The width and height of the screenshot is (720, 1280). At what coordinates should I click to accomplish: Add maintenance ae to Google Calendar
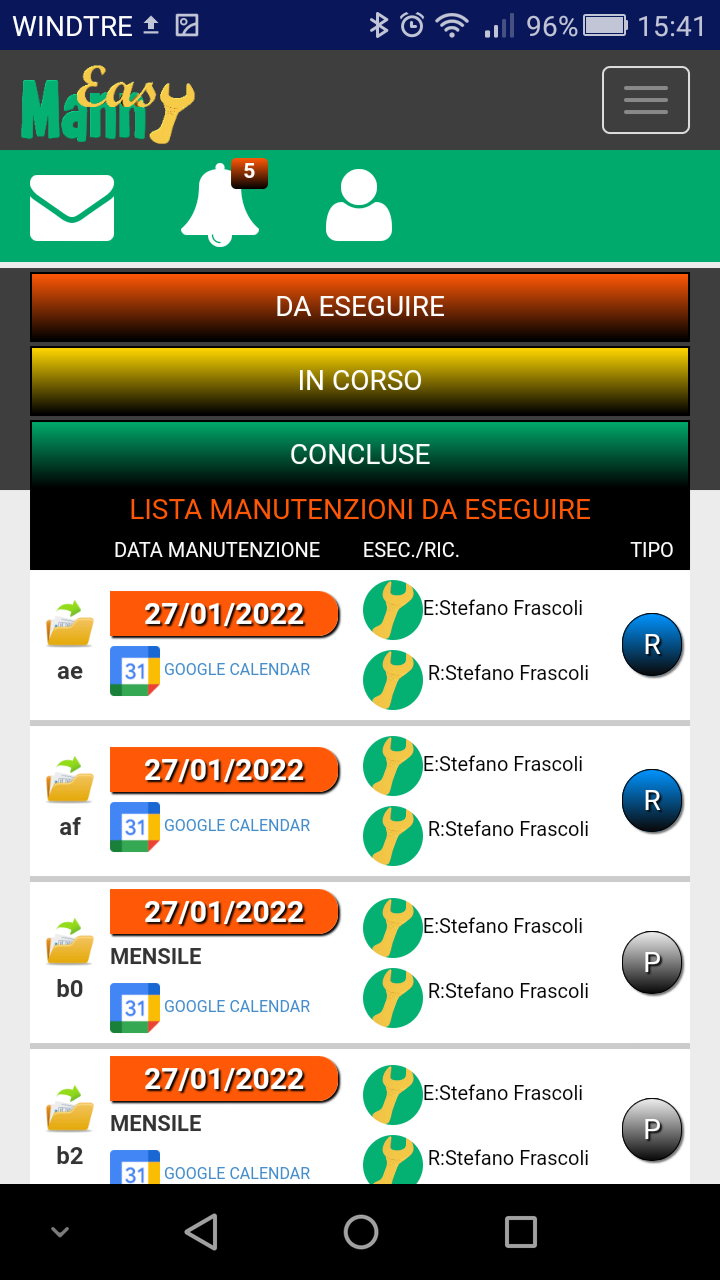211,670
